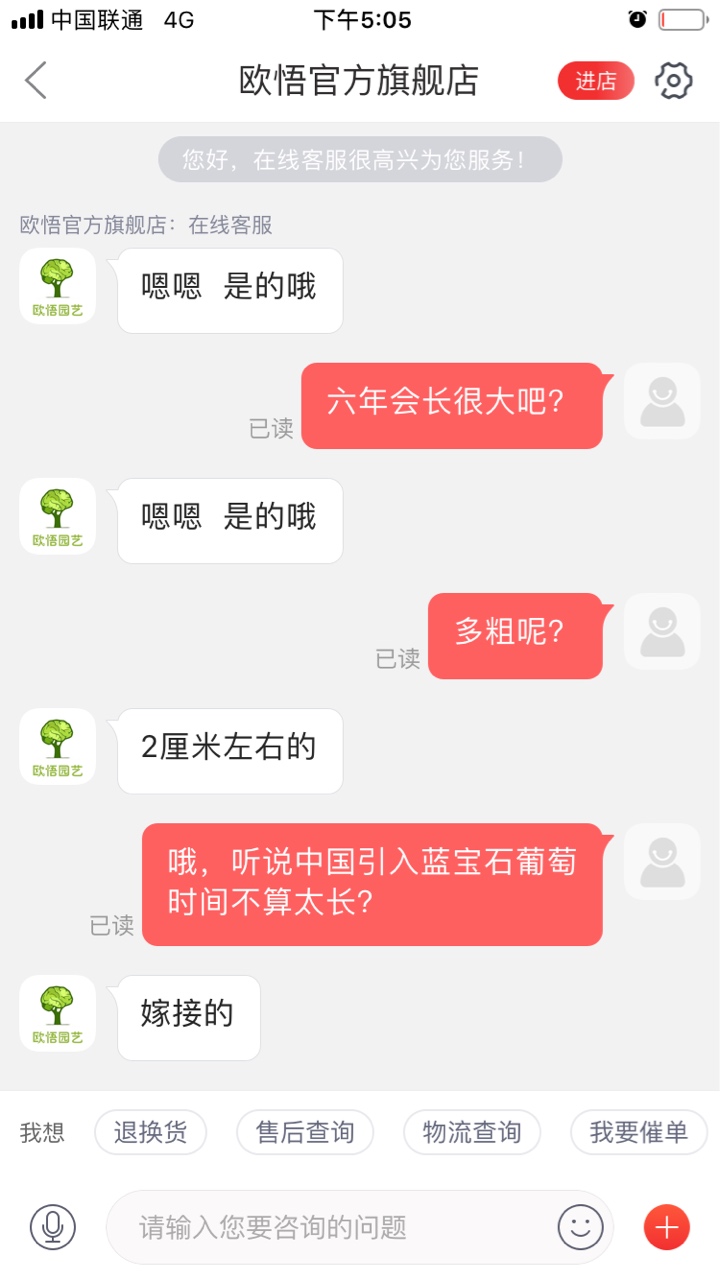
Task: Select the 售后查询 quick chip
Action: [x=305, y=1132]
